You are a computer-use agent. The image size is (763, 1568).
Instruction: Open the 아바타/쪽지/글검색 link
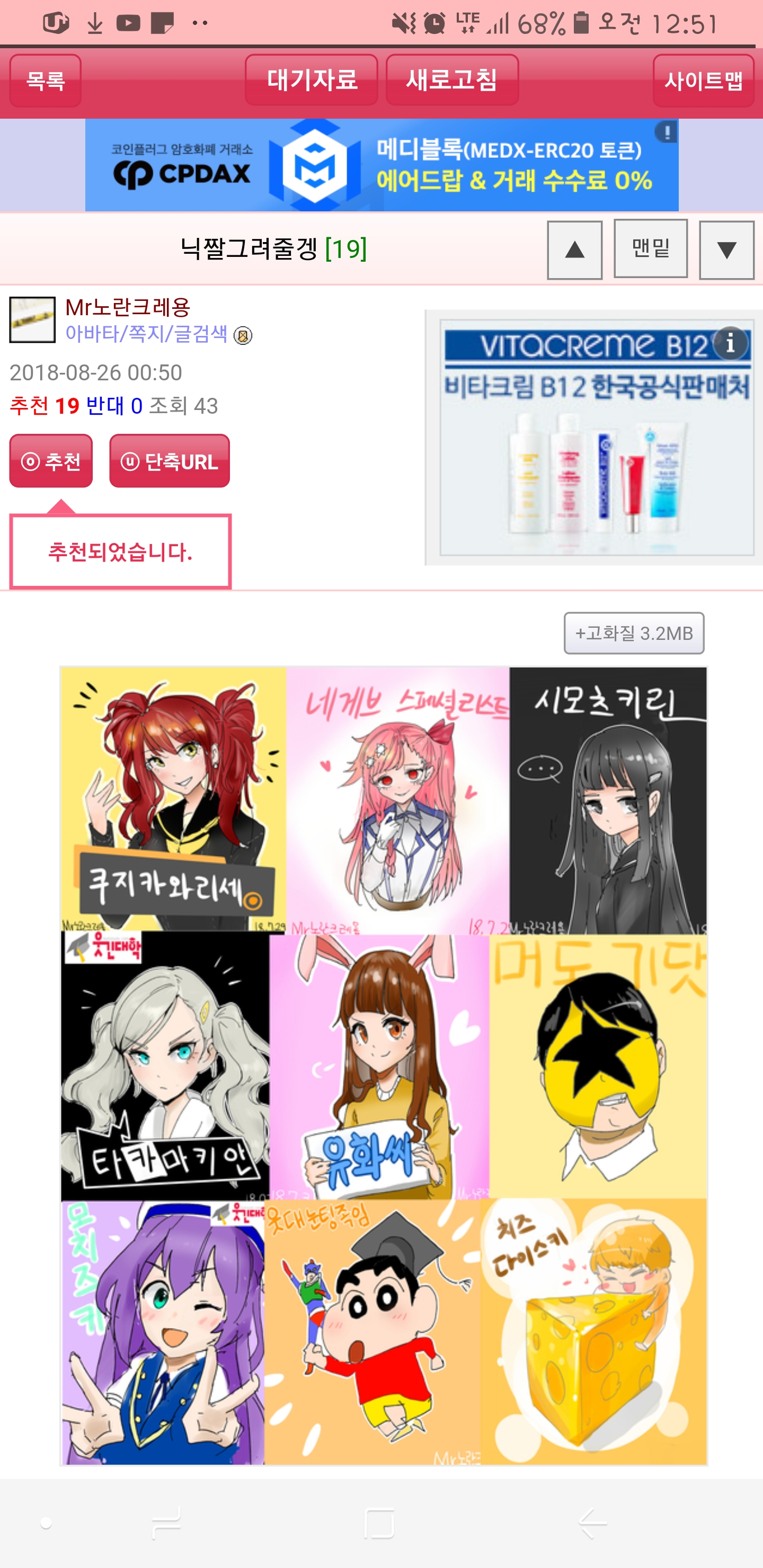tap(146, 334)
